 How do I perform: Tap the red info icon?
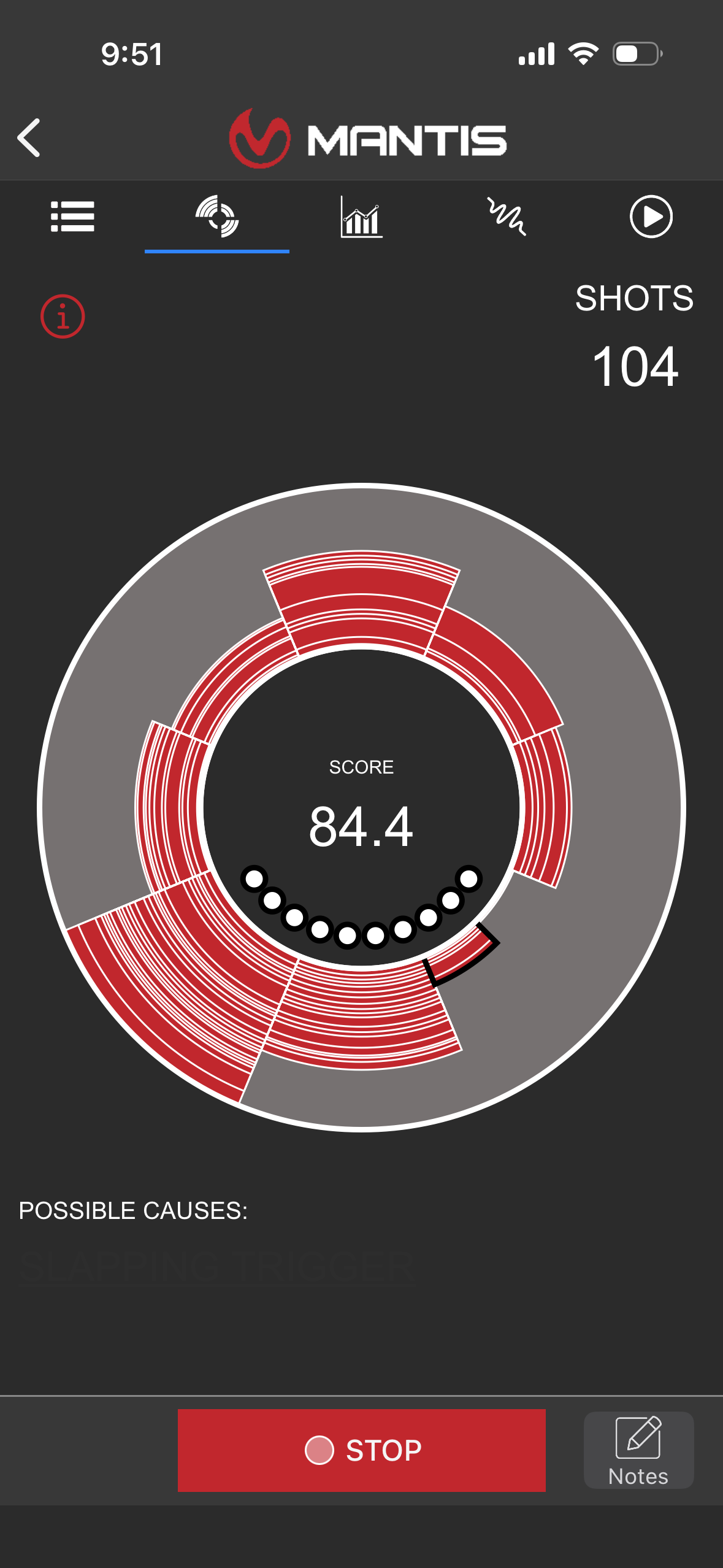point(63,317)
